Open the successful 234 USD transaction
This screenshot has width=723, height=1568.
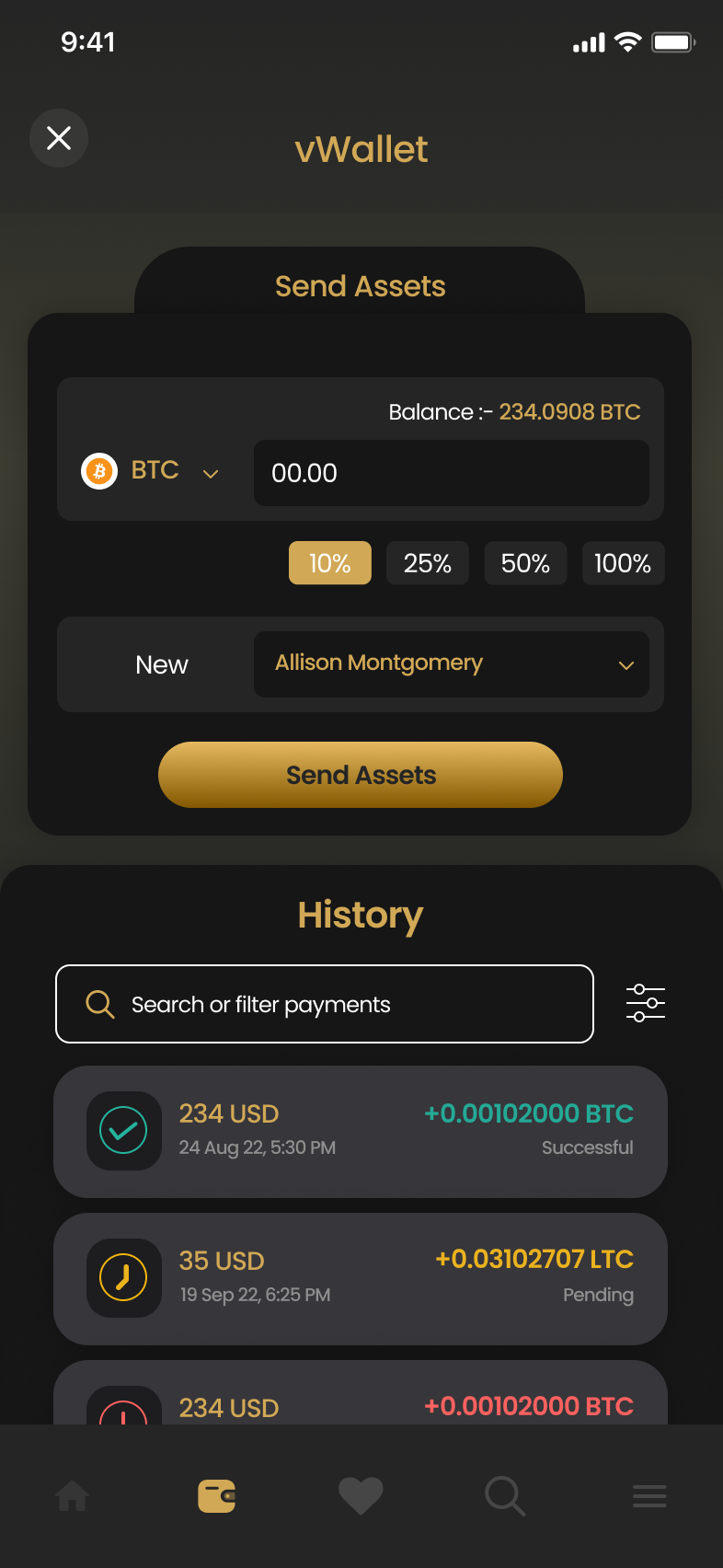click(361, 1132)
